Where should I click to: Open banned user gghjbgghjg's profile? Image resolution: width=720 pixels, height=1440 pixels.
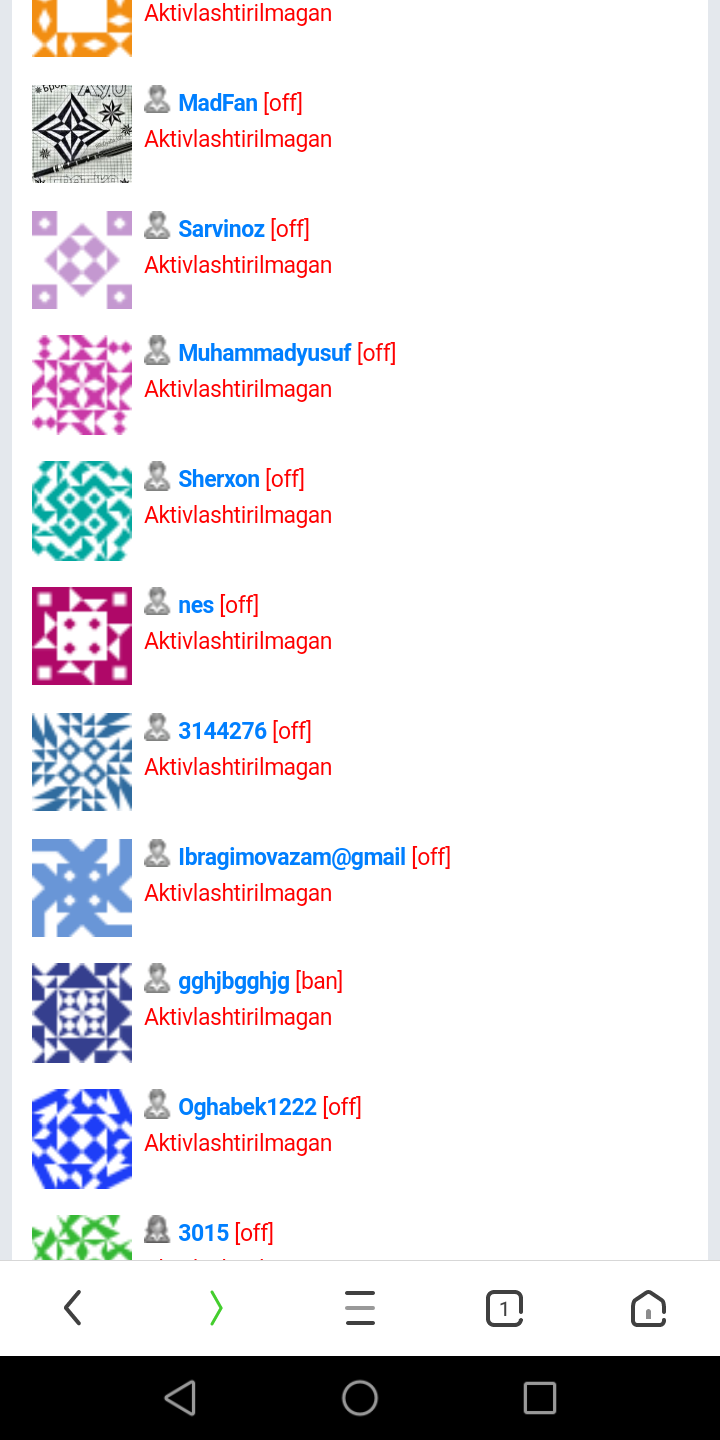click(234, 981)
